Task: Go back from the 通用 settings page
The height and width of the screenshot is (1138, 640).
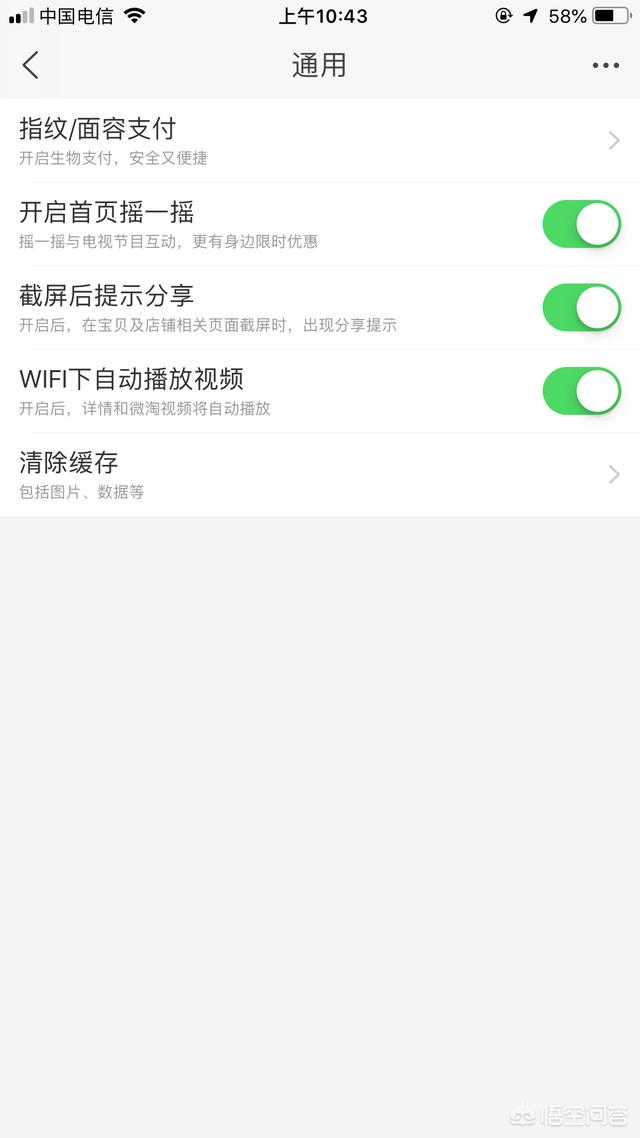Action: (x=31, y=66)
